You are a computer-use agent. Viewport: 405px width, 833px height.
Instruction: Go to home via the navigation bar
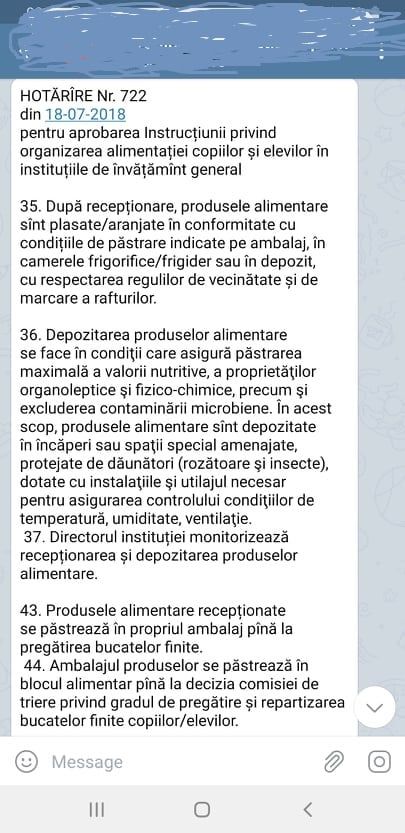[202, 810]
